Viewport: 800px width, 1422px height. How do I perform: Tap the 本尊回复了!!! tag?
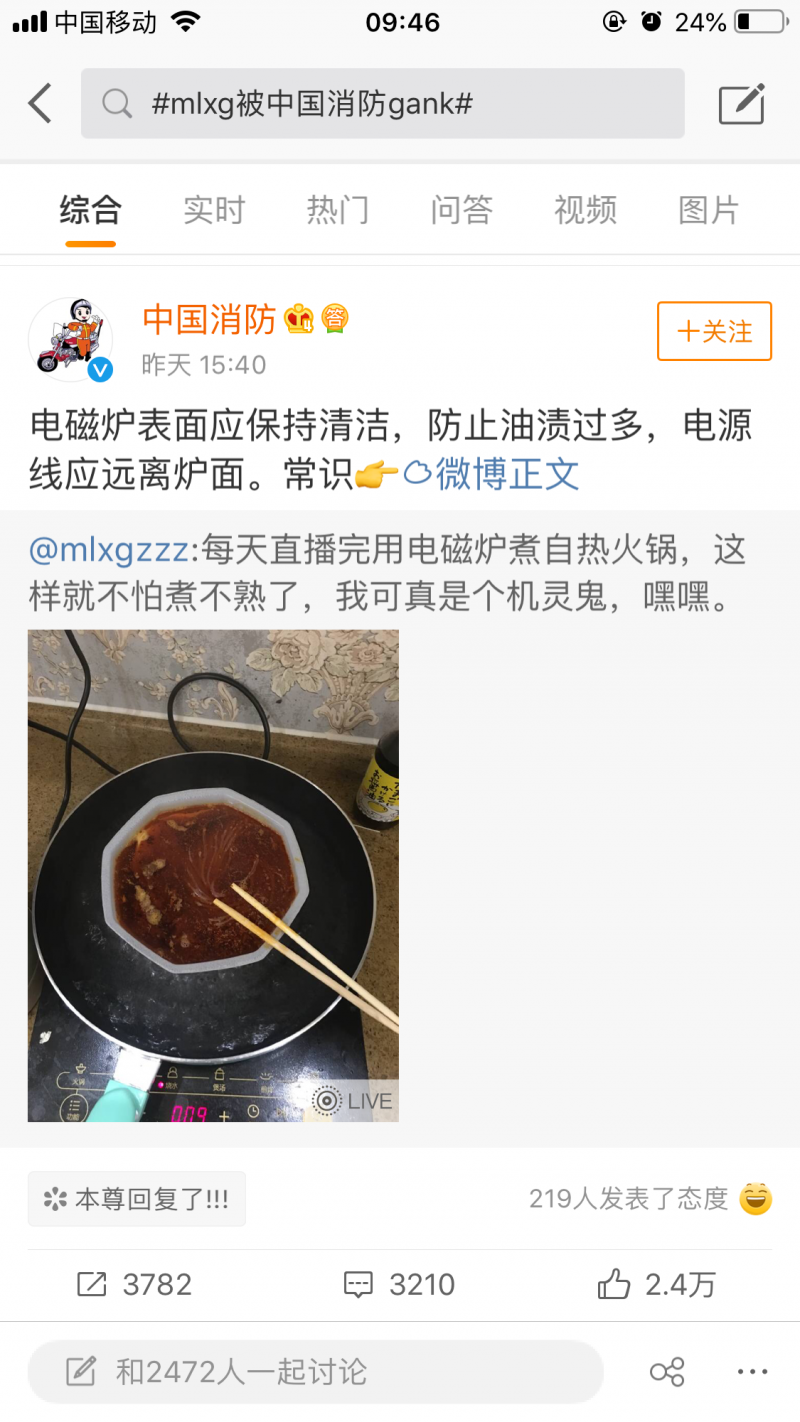coord(137,1199)
